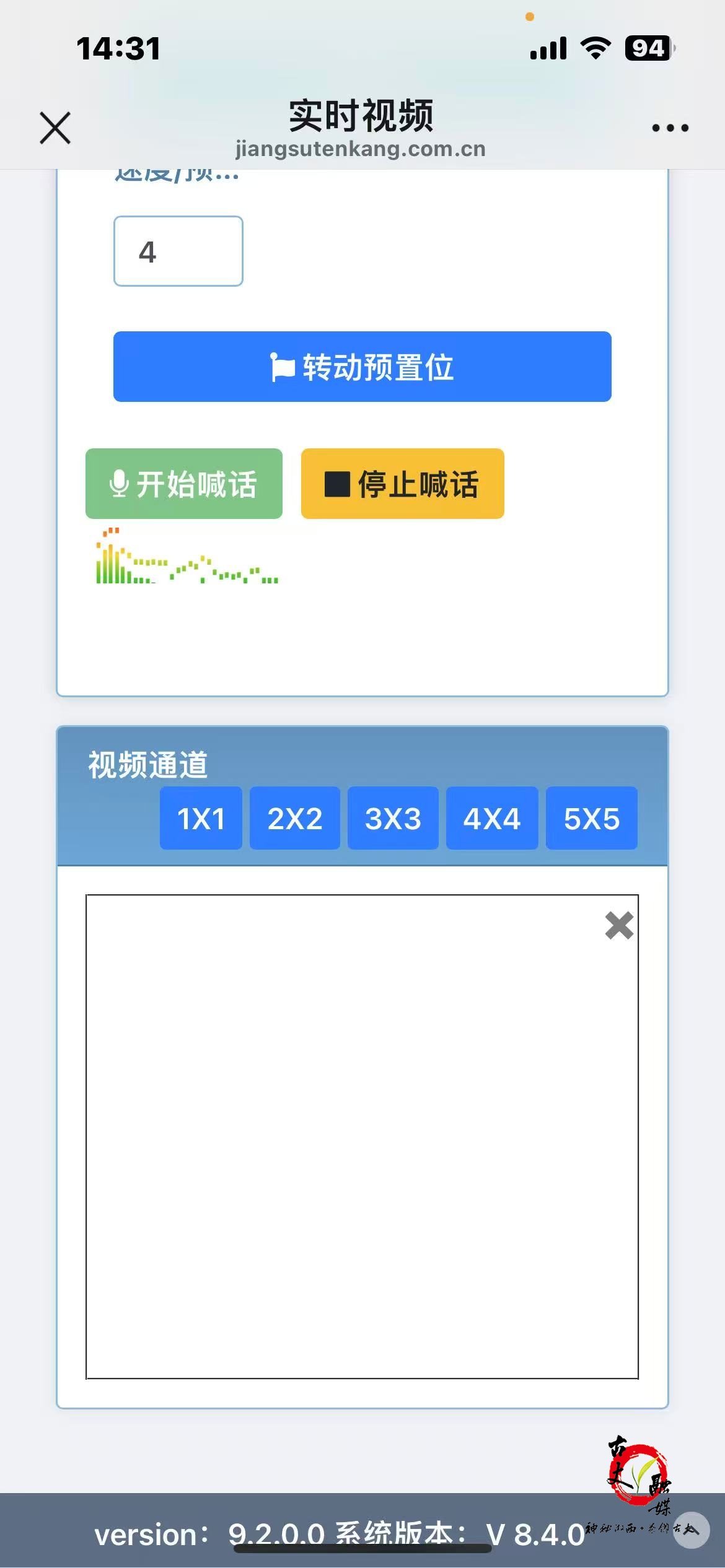Choose the 3X3 video grid
Viewport: 725px width, 1568px height.
click(393, 818)
